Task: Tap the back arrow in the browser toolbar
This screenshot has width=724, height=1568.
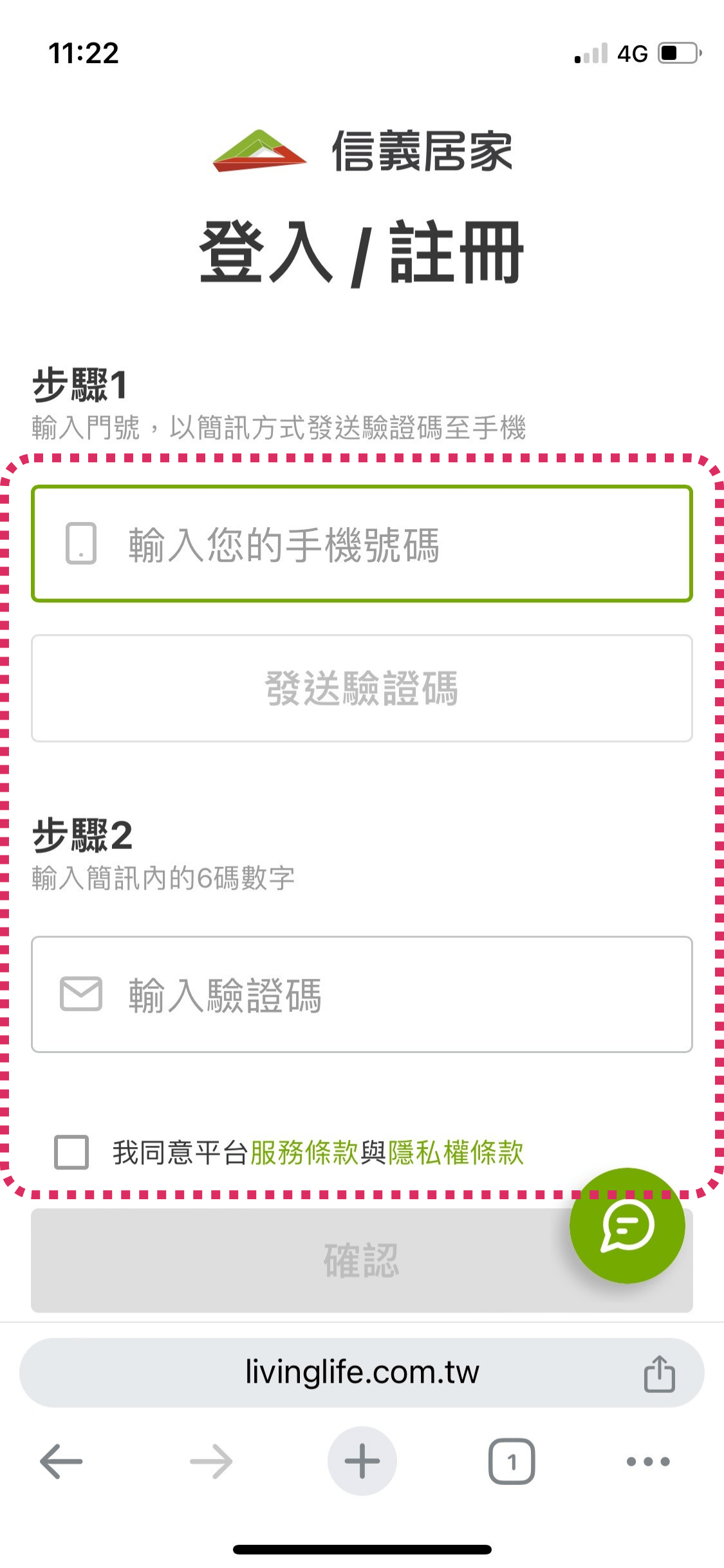Action: [61, 1461]
